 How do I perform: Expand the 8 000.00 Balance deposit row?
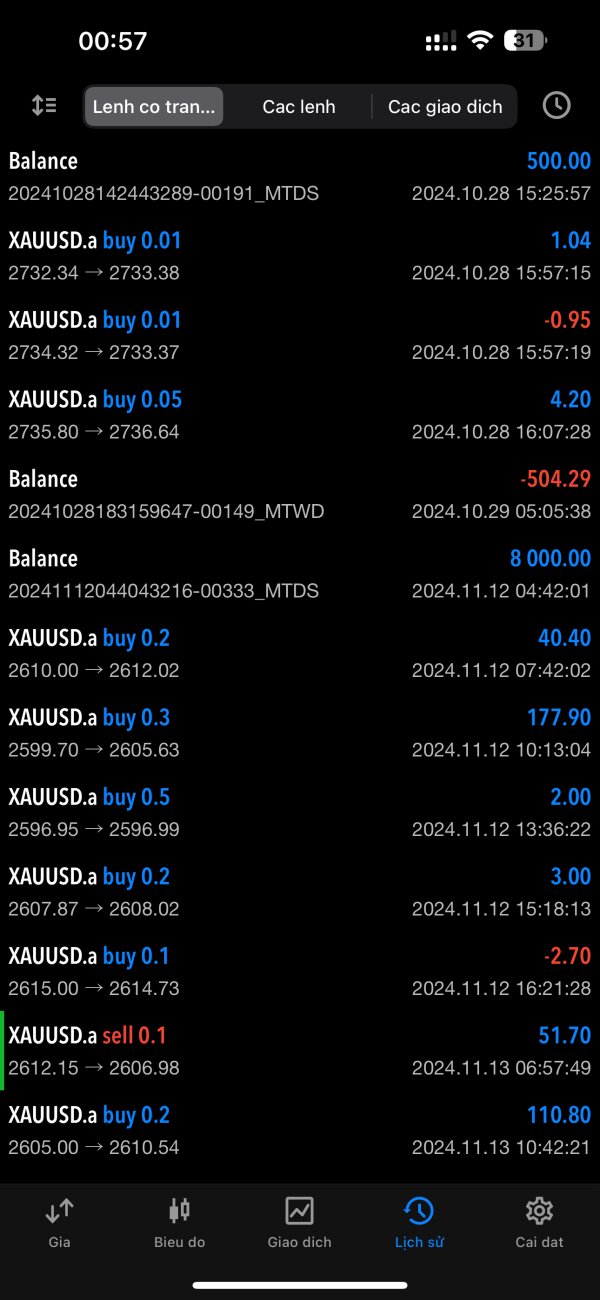point(300,574)
